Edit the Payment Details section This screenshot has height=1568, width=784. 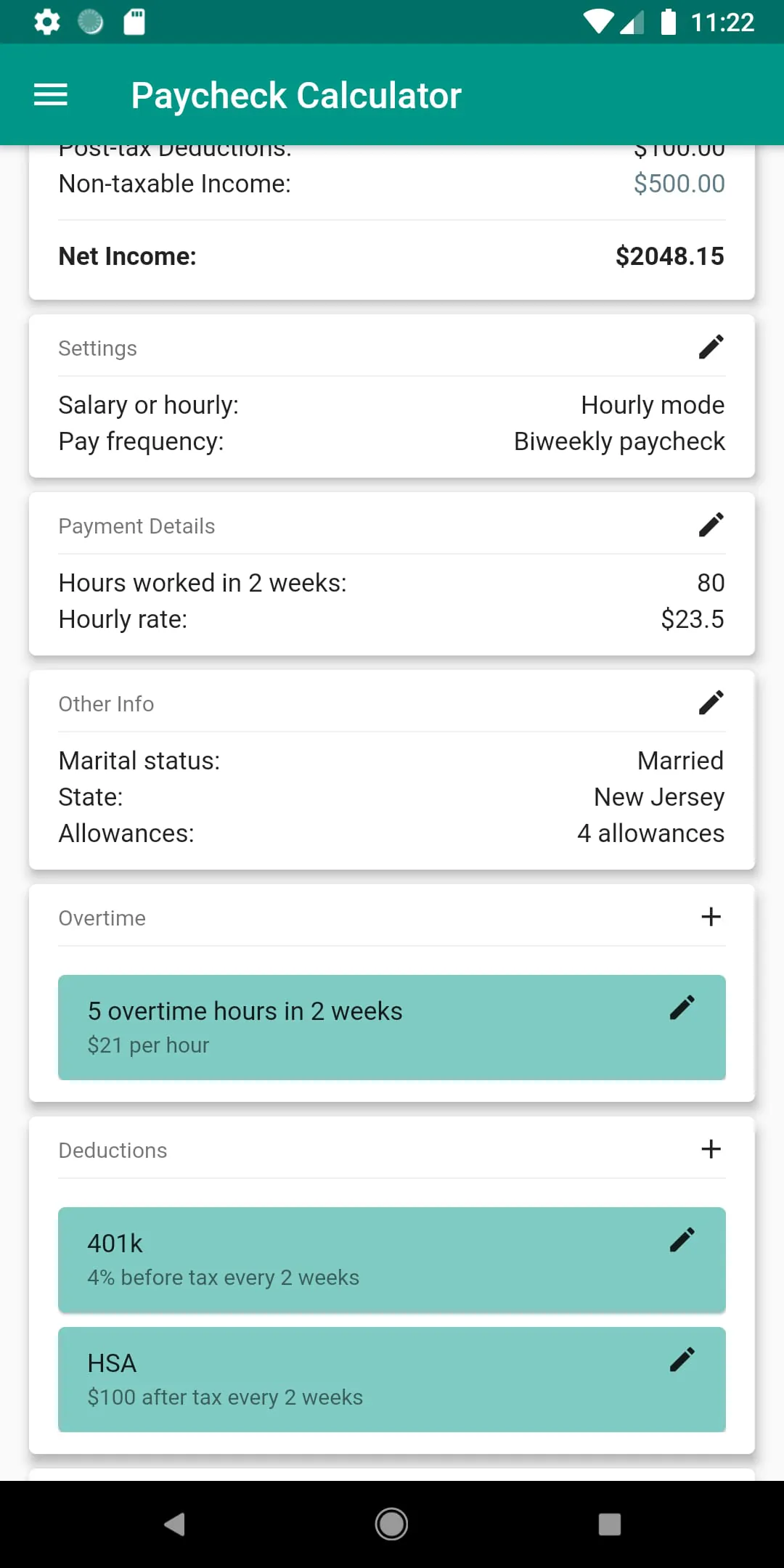tap(711, 524)
